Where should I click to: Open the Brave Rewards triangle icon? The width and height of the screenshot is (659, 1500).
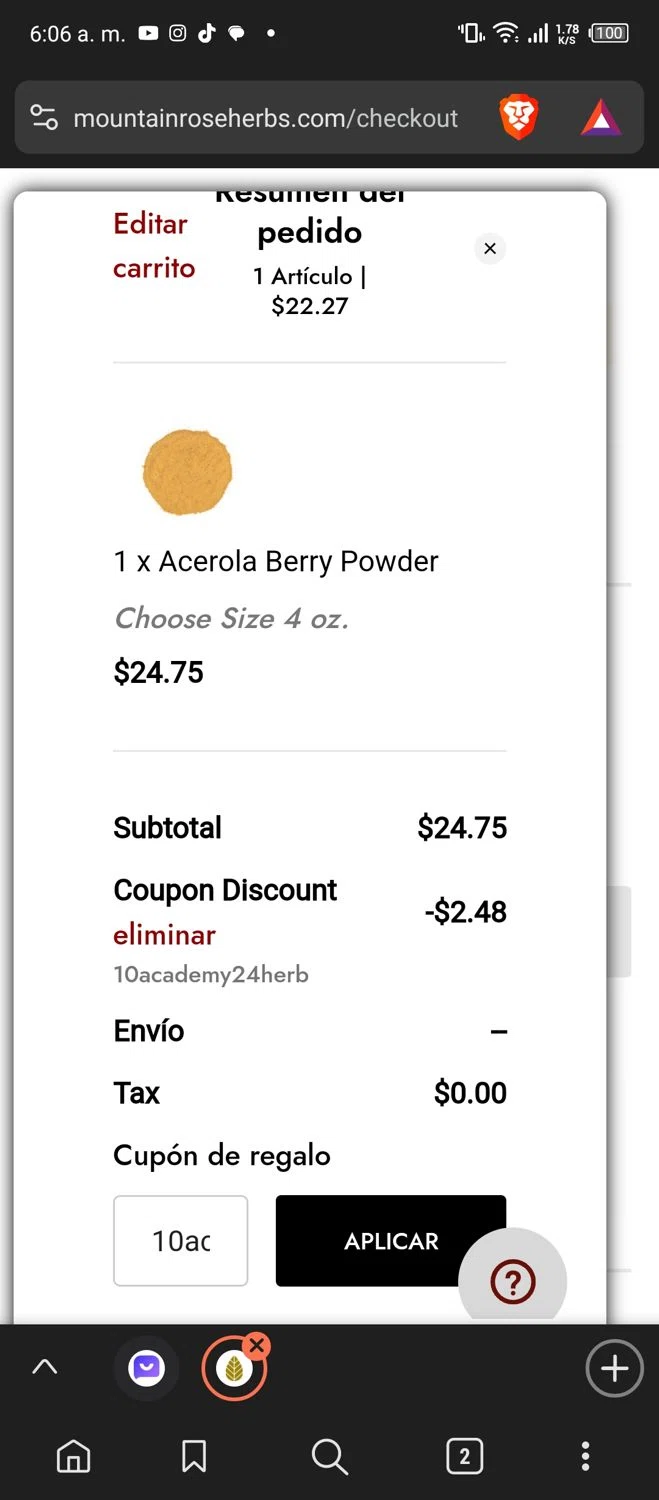pos(601,118)
